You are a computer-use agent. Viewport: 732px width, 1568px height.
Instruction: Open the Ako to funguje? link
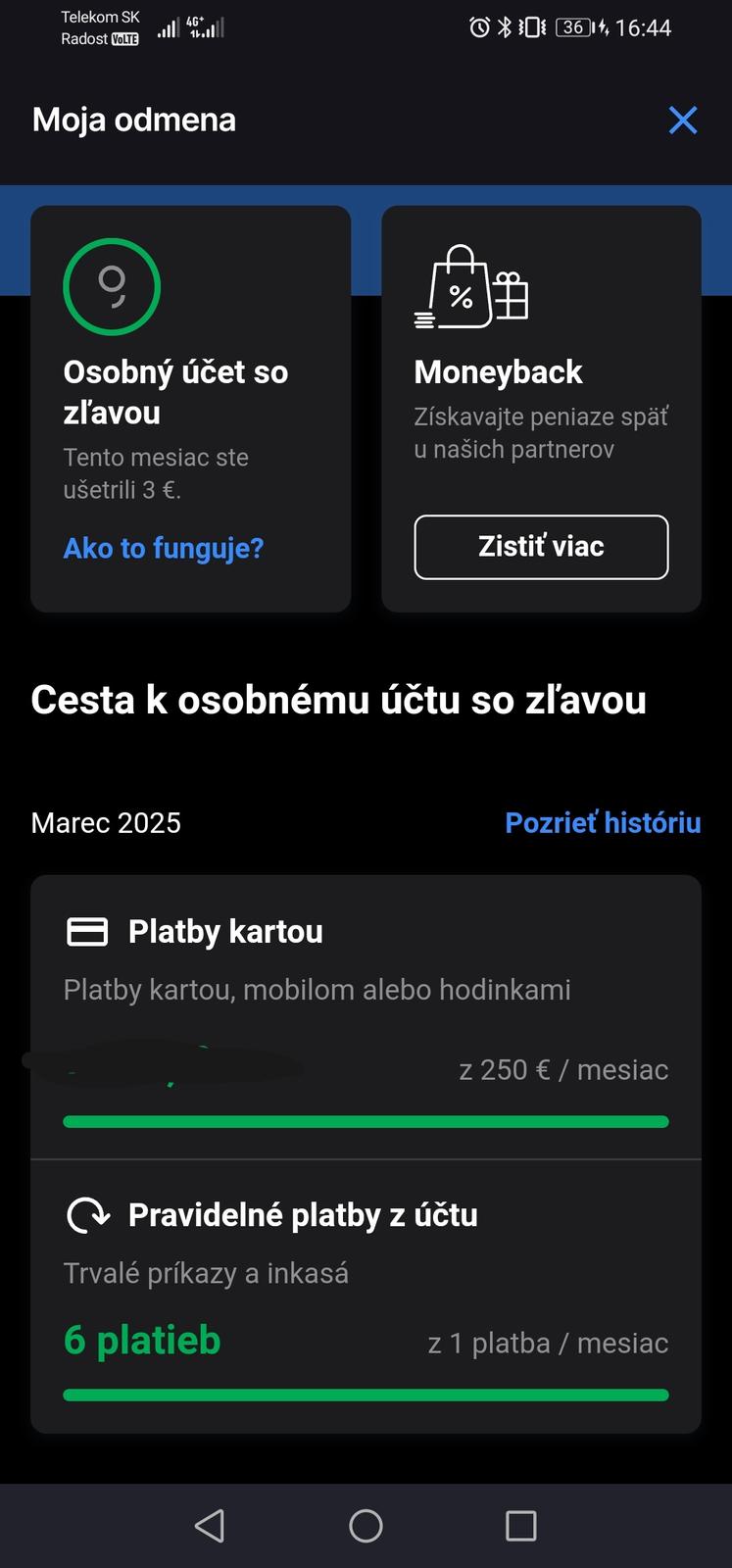pos(164,548)
